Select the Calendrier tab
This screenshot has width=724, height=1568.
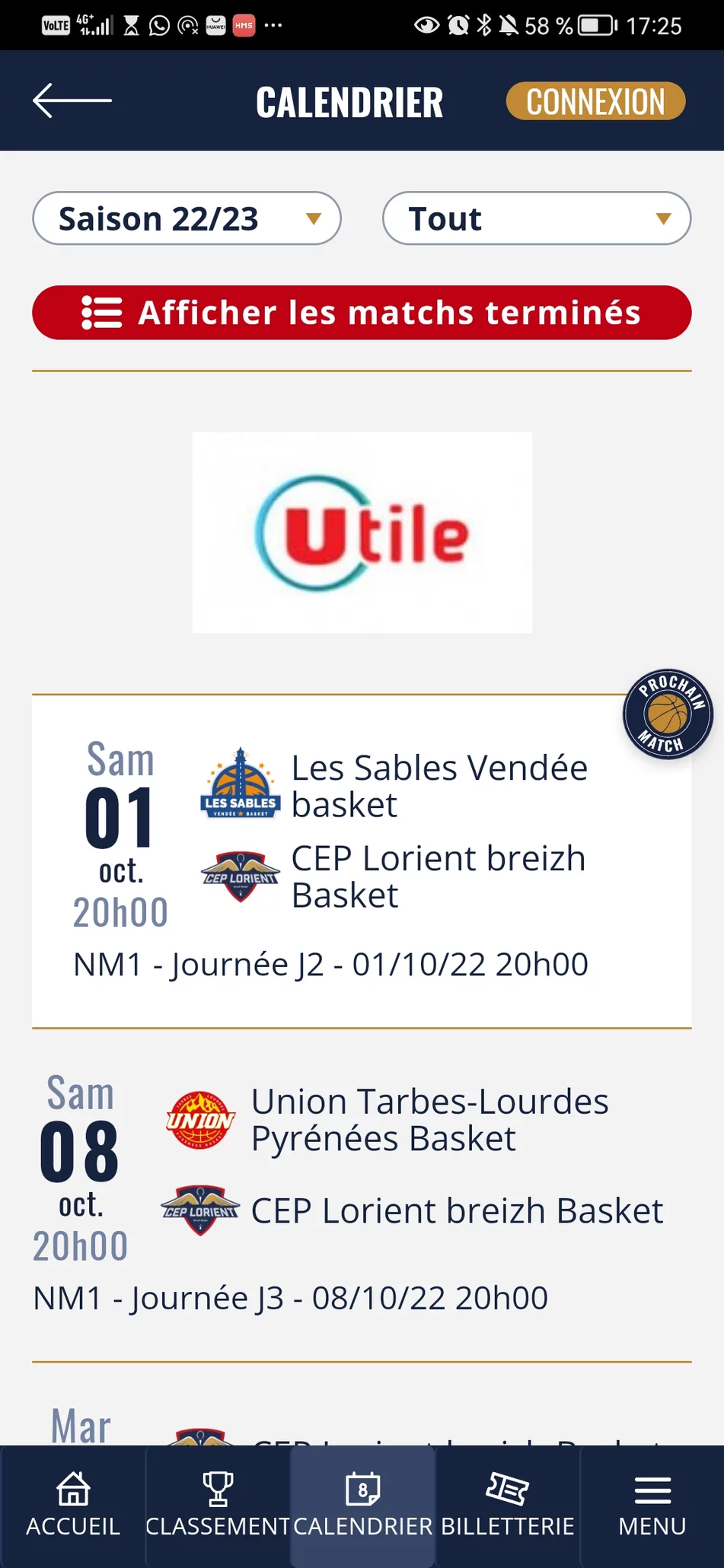click(x=362, y=1506)
